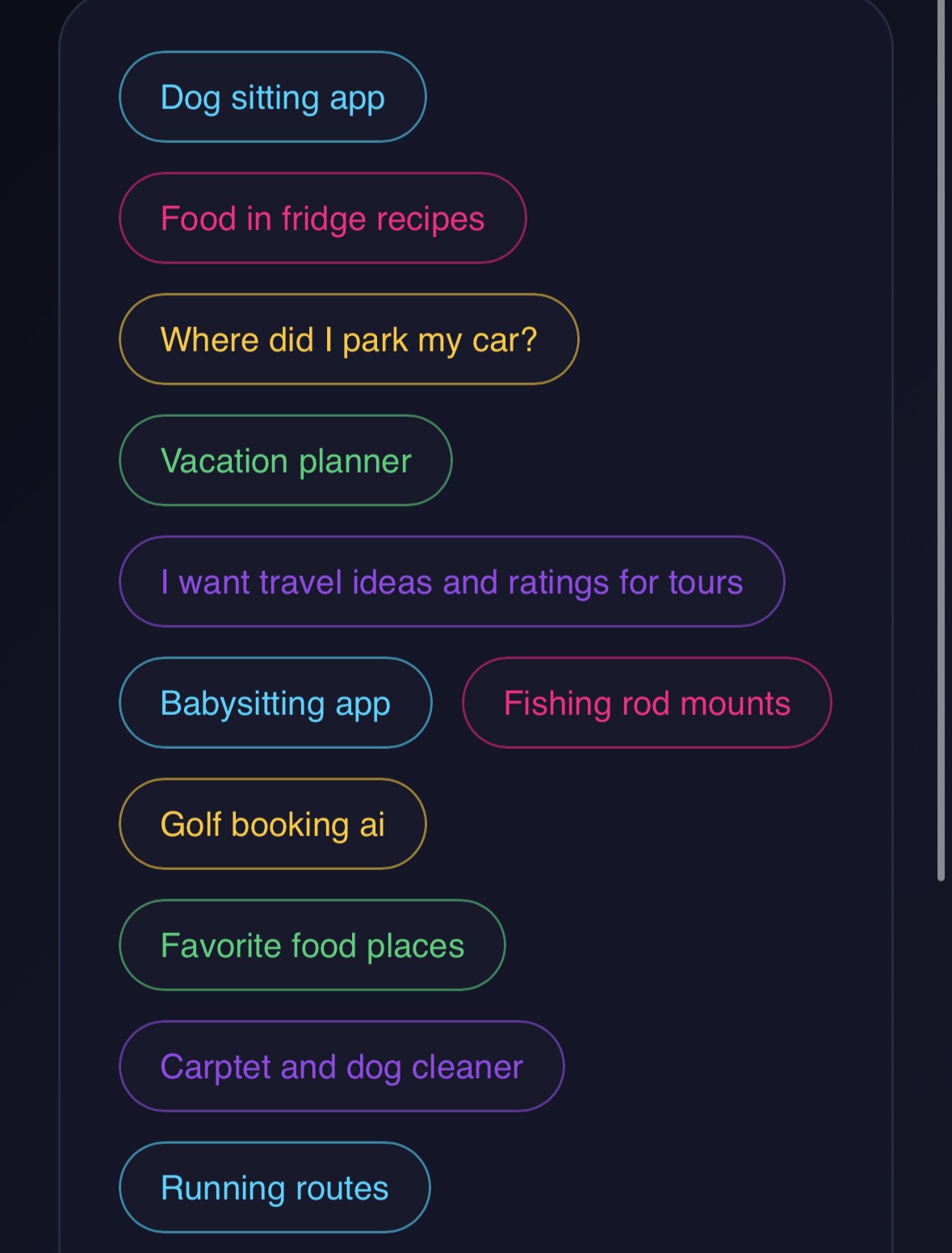This screenshot has height=1253, width=952.
Task: Select the Golf booking ai chip
Action: [x=272, y=824]
